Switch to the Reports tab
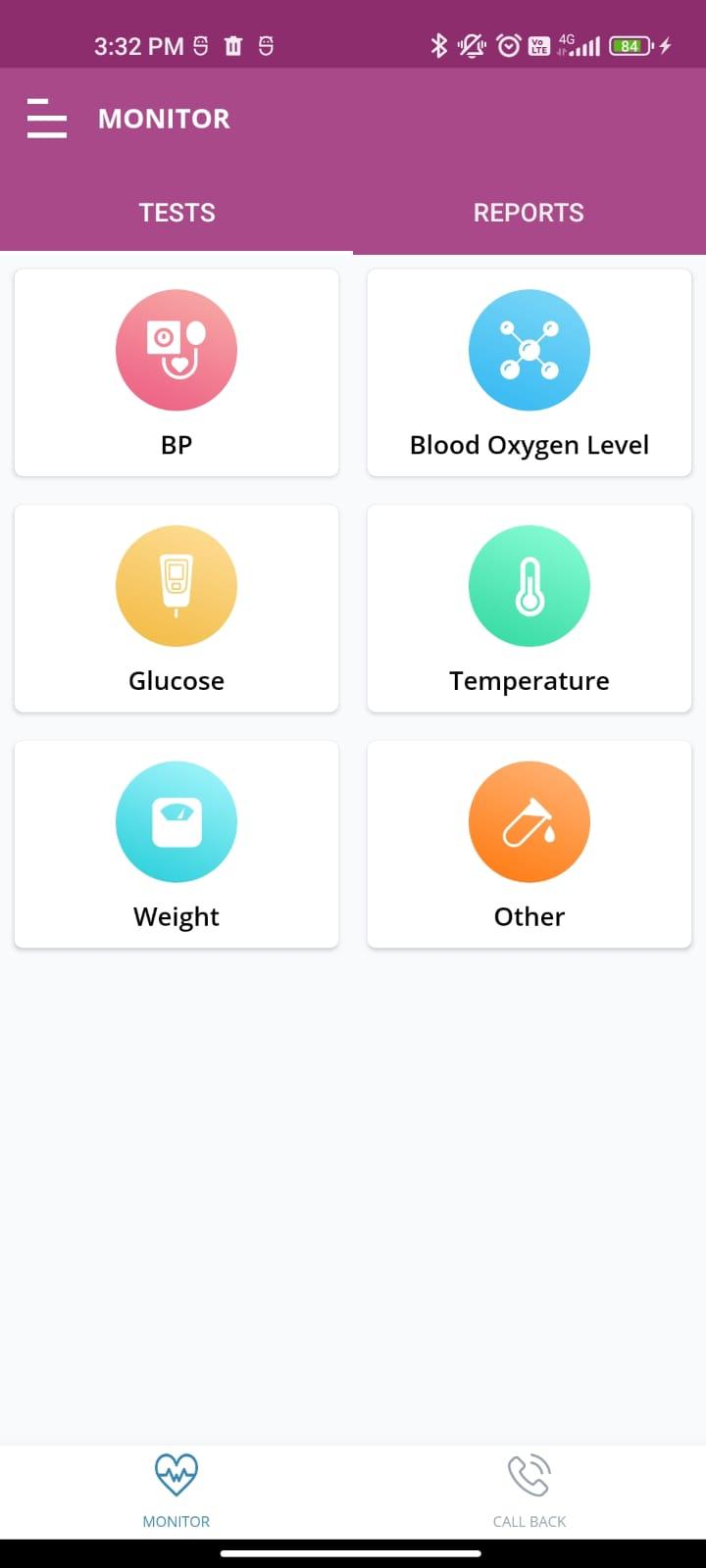Viewport: 706px width, 1568px height. [529, 213]
